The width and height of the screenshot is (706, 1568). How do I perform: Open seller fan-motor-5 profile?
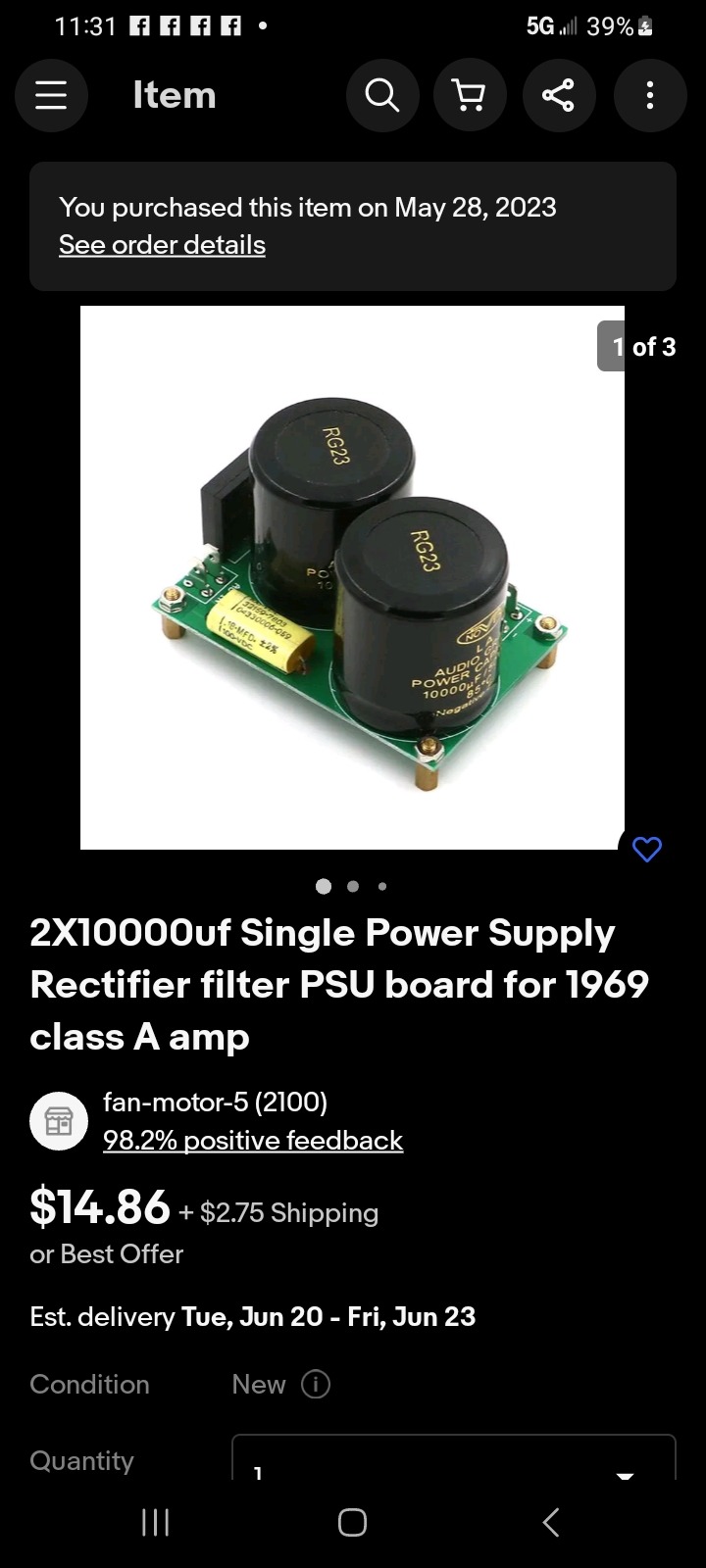click(215, 1102)
